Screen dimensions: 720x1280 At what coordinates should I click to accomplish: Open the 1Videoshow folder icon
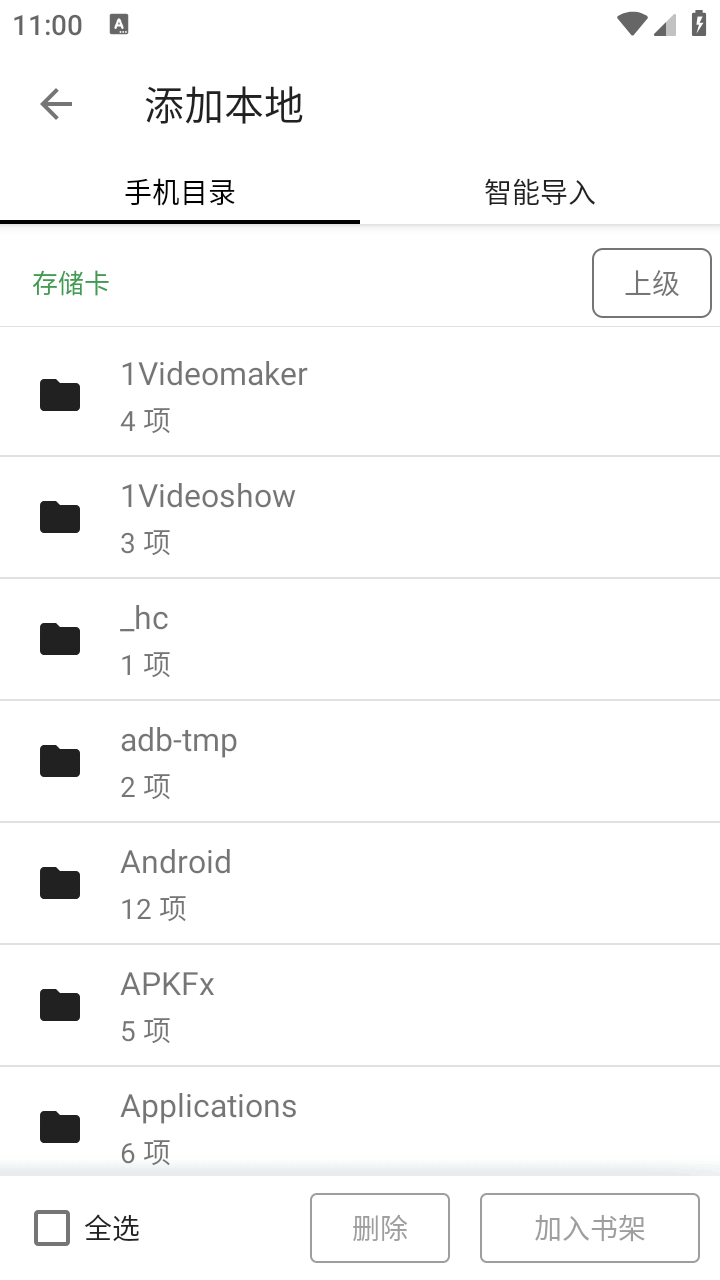click(x=59, y=516)
